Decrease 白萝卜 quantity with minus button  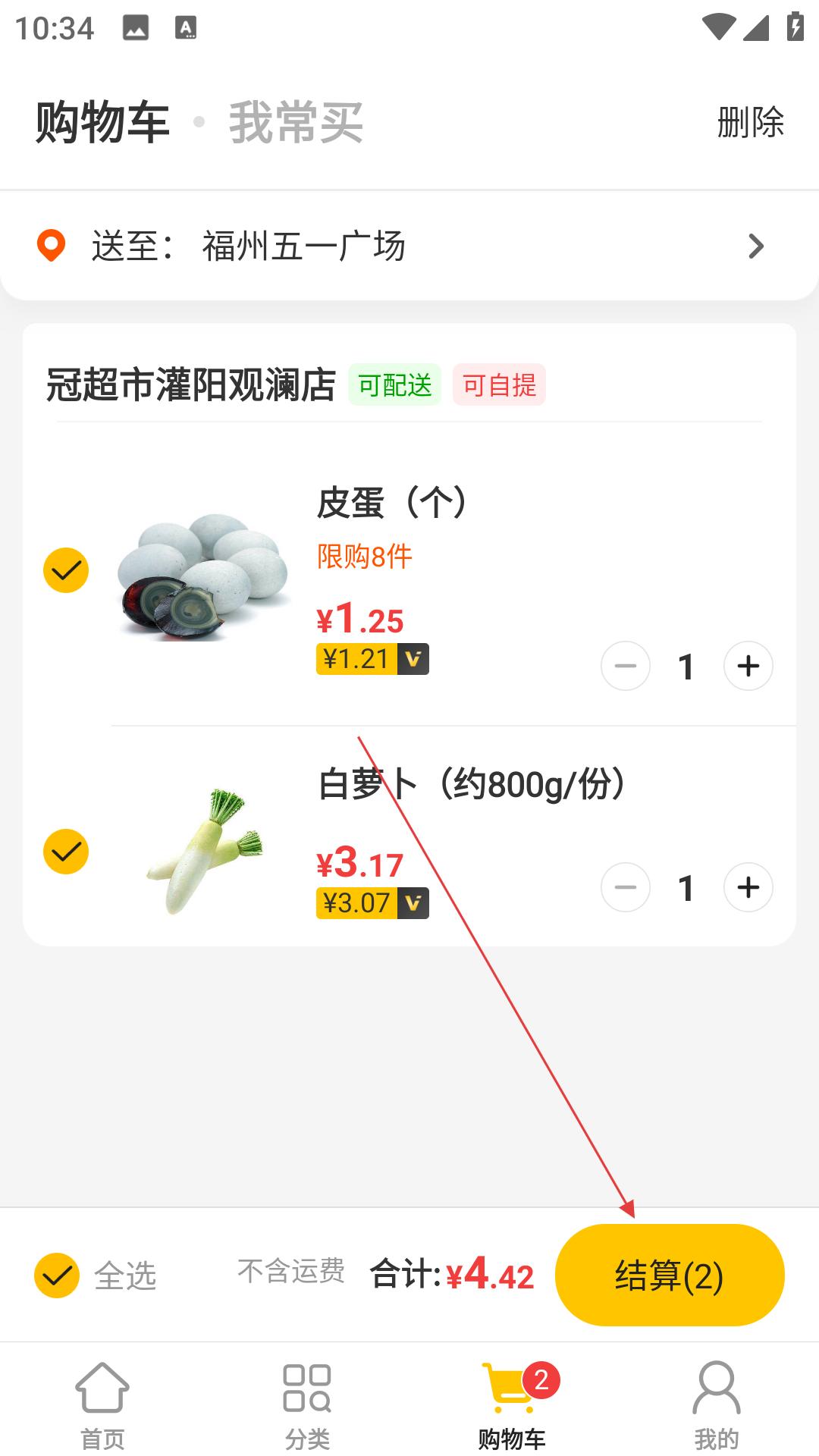626,887
